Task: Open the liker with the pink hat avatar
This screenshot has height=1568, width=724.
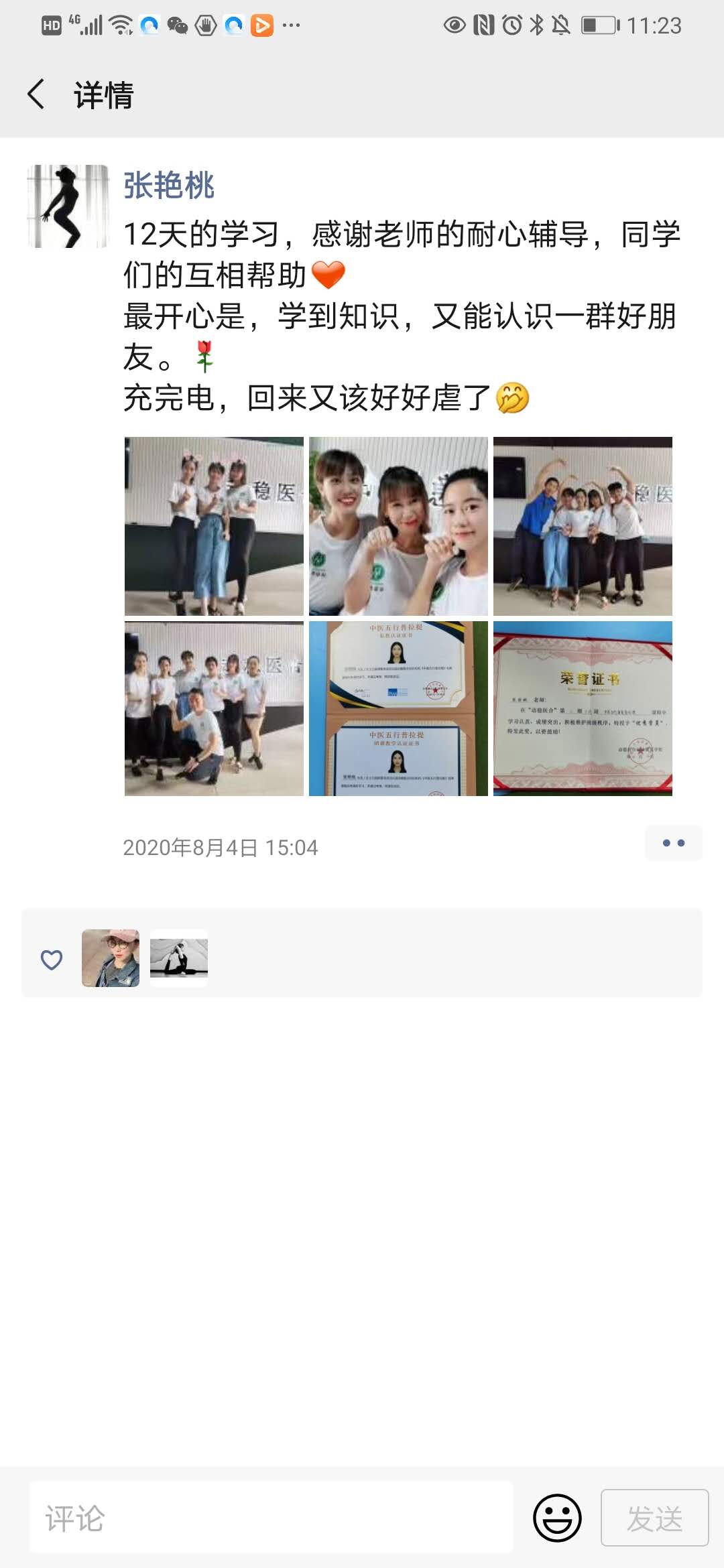Action: 111,958
